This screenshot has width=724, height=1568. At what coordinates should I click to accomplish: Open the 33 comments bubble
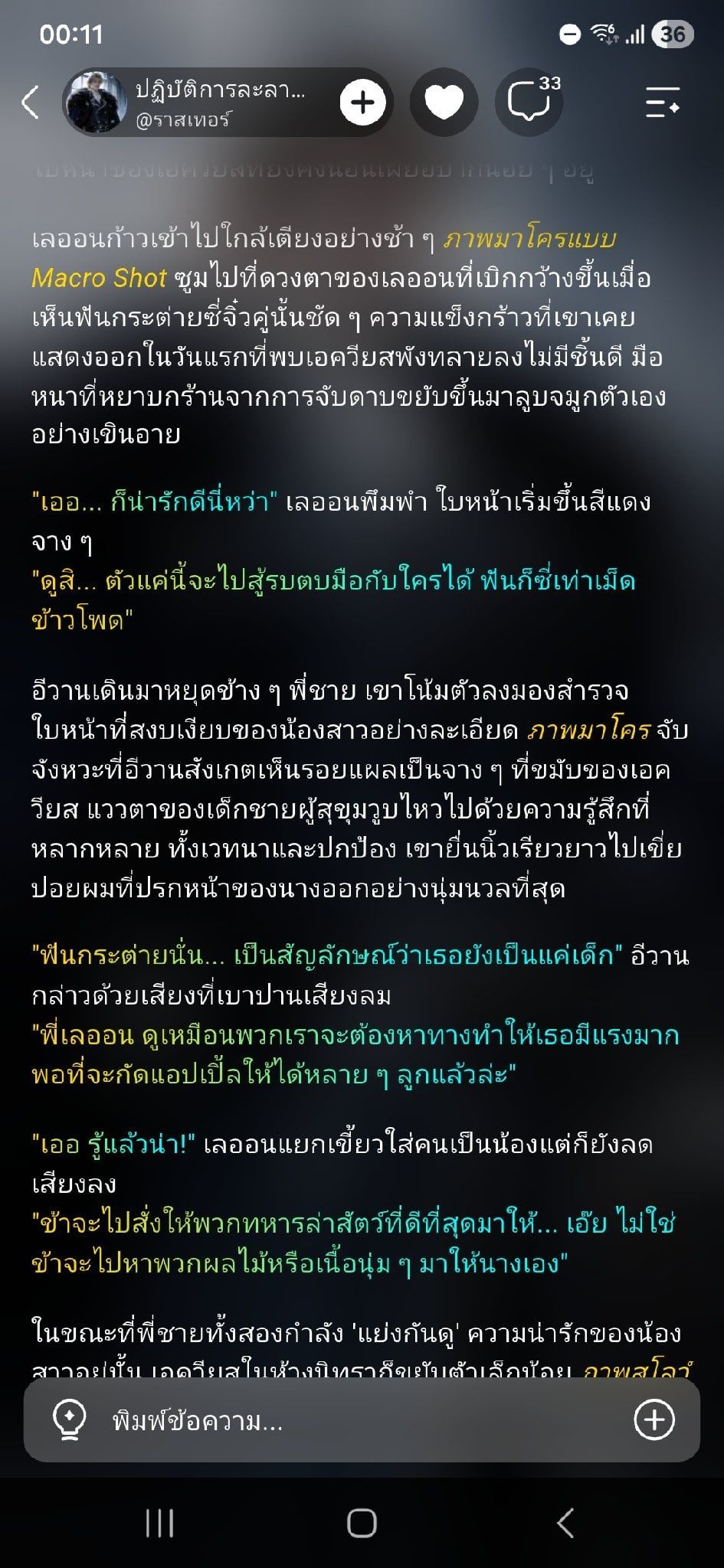[x=529, y=103]
